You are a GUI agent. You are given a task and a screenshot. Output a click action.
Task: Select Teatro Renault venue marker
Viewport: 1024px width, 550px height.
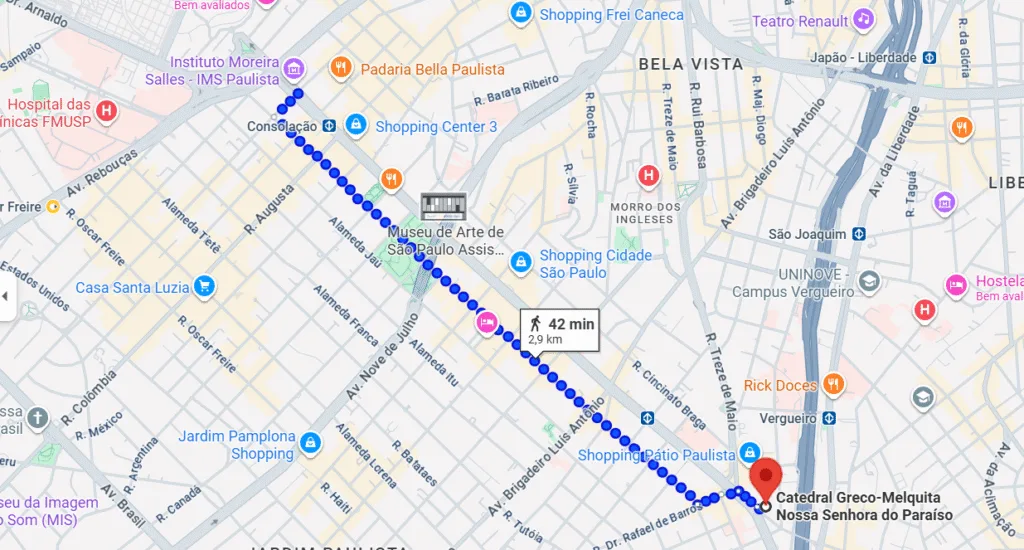(864, 19)
